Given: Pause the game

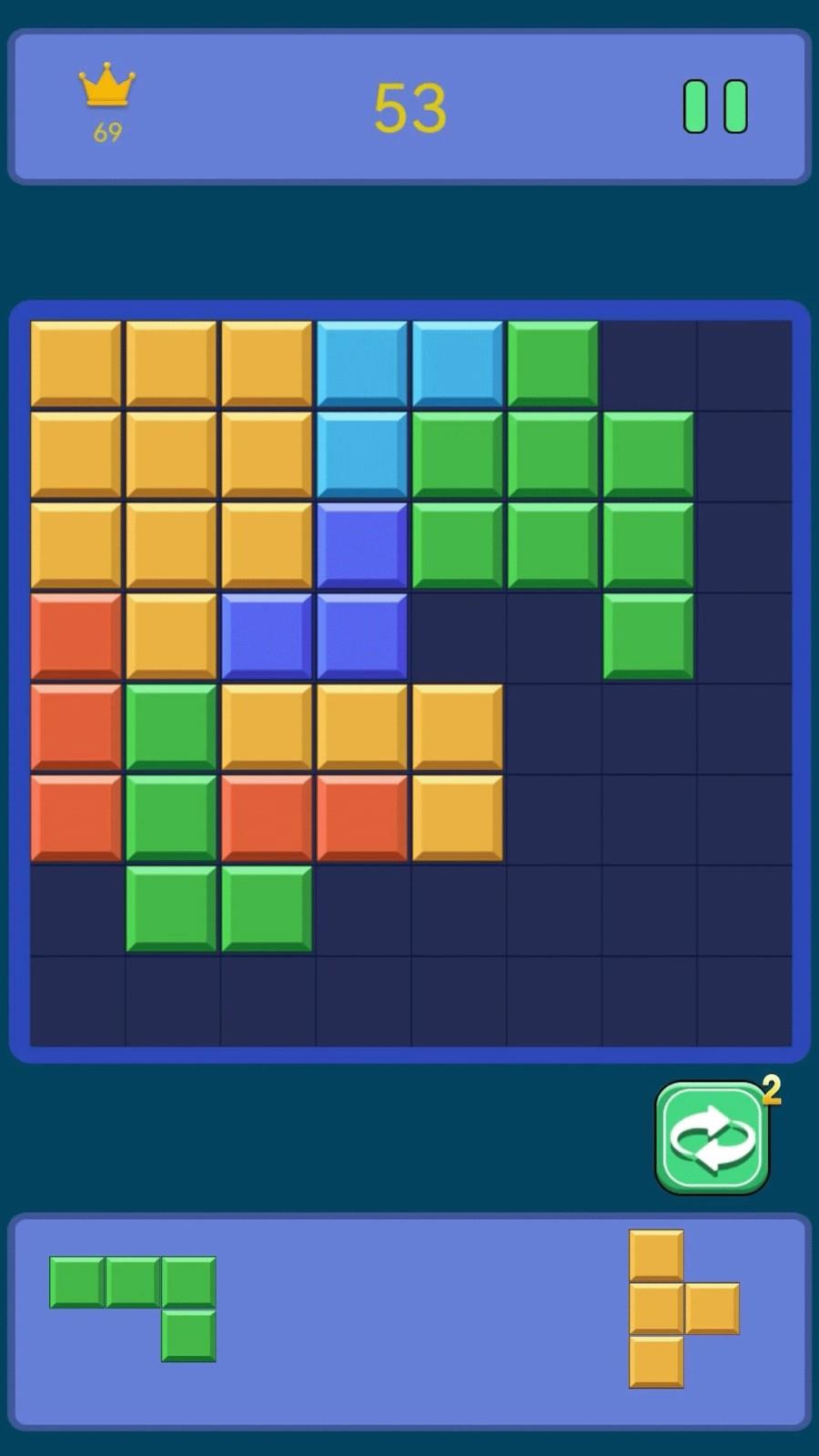Looking at the screenshot, I should 715,106.
